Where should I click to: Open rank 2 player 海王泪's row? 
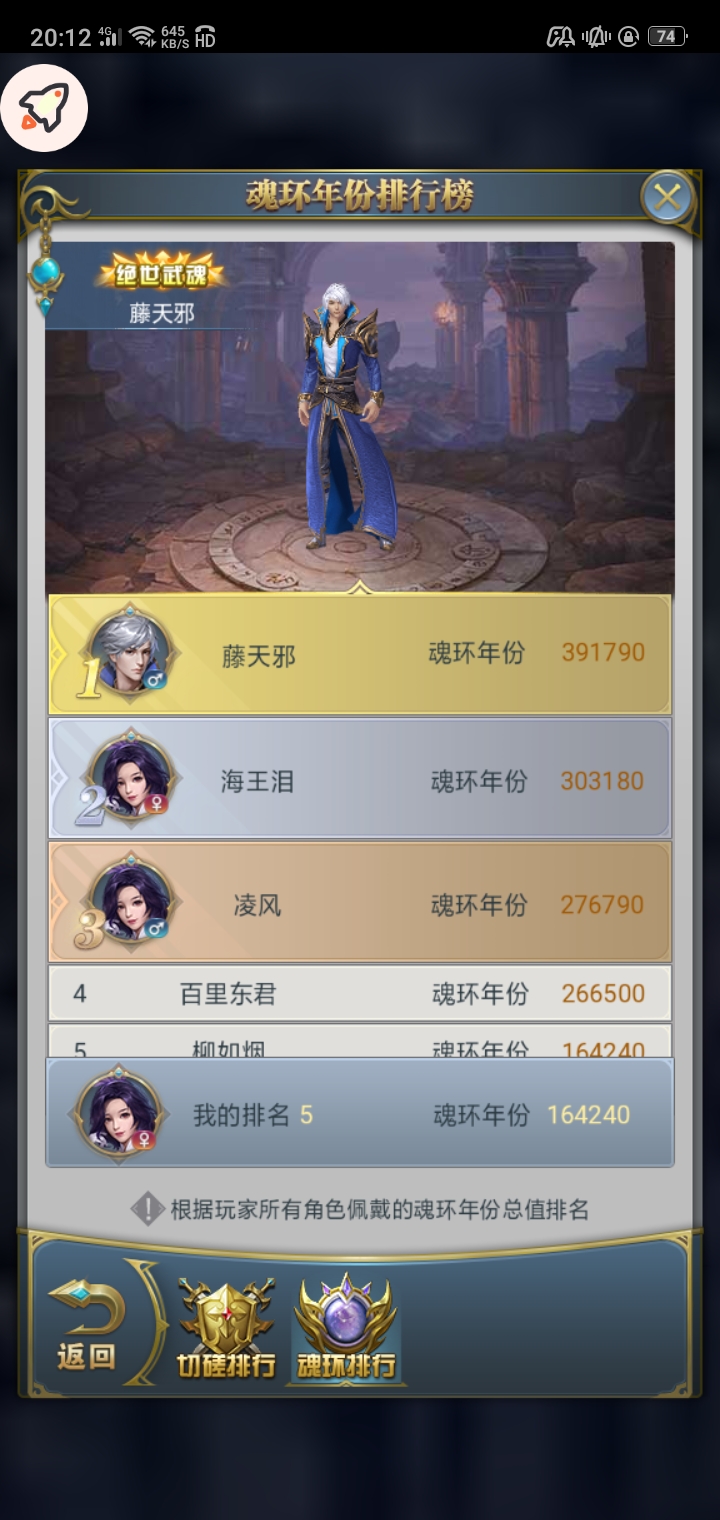click(x=360, y=779)
